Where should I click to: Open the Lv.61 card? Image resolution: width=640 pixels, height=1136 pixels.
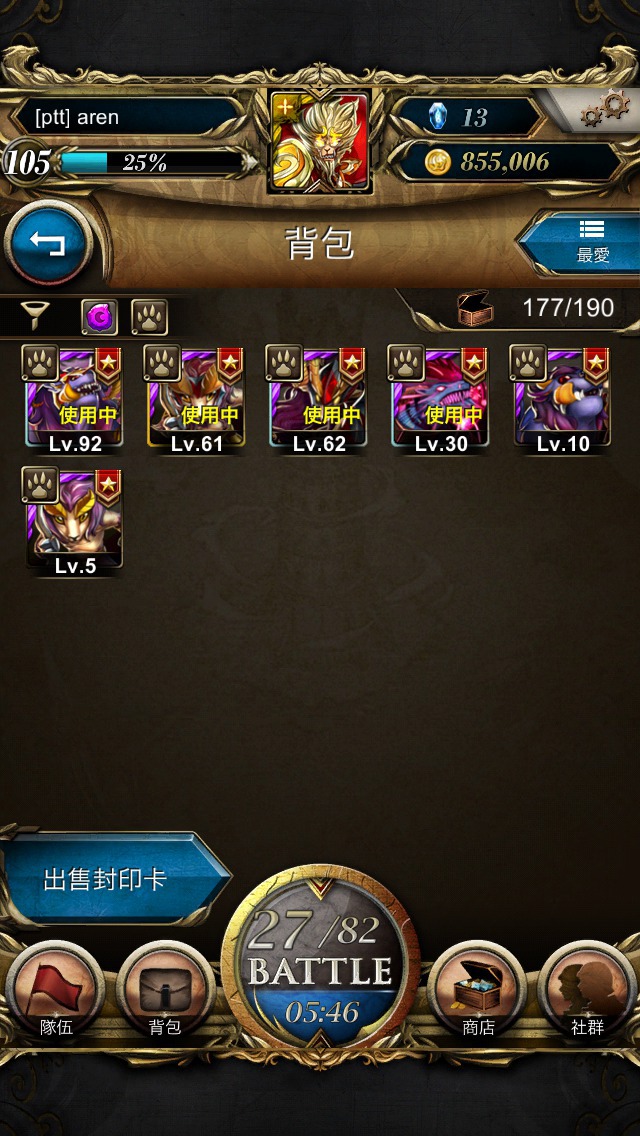coord(198,400)
